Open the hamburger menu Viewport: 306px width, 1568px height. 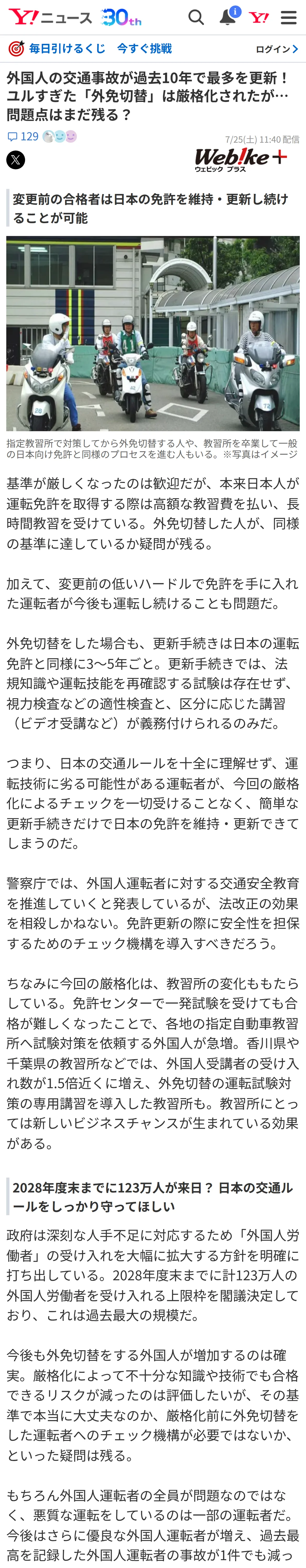[288, 18]
